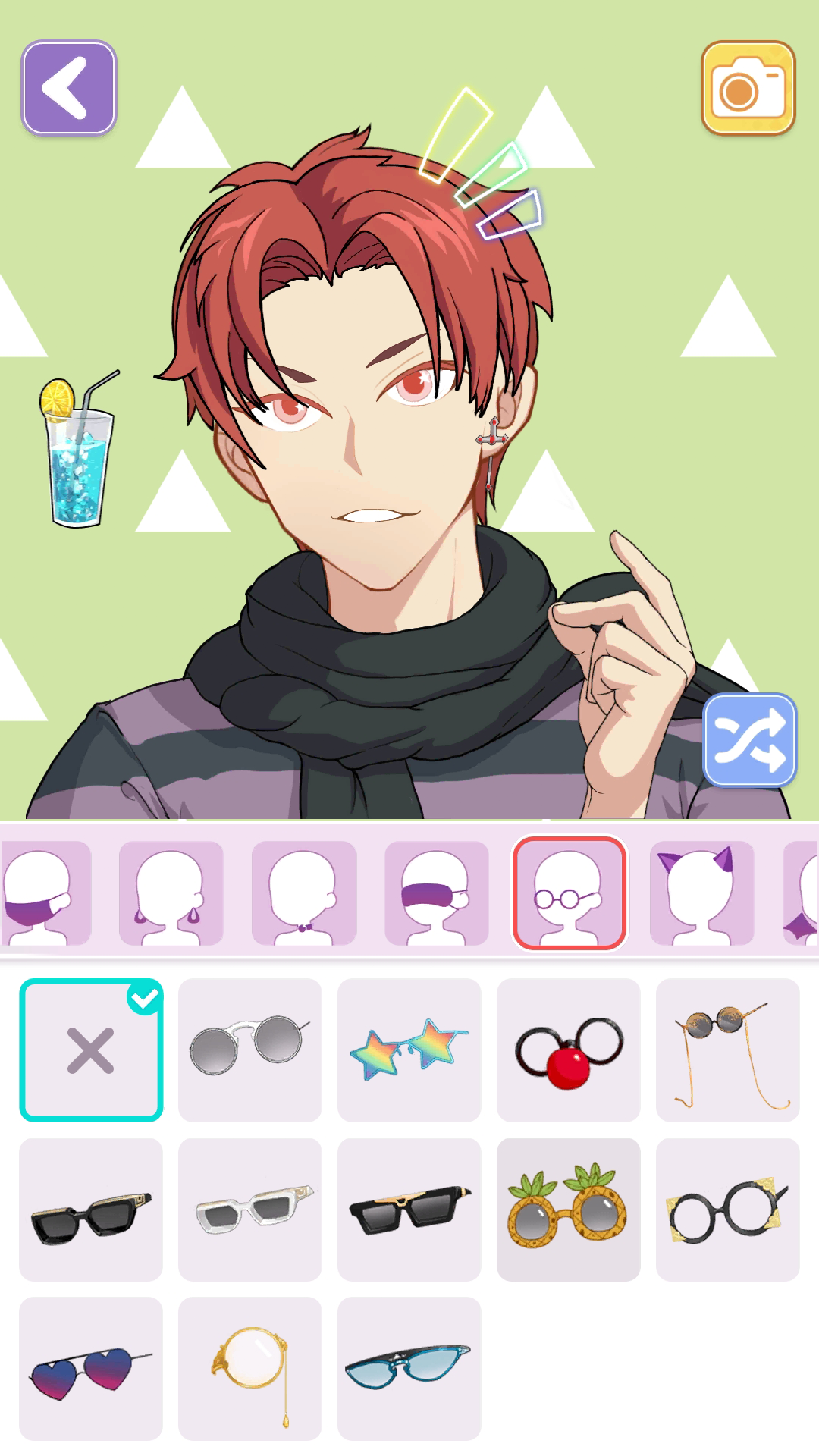The image size is (819, 1456).
Task: Choose the clown nose glasses
Action: click(569, 1049)
